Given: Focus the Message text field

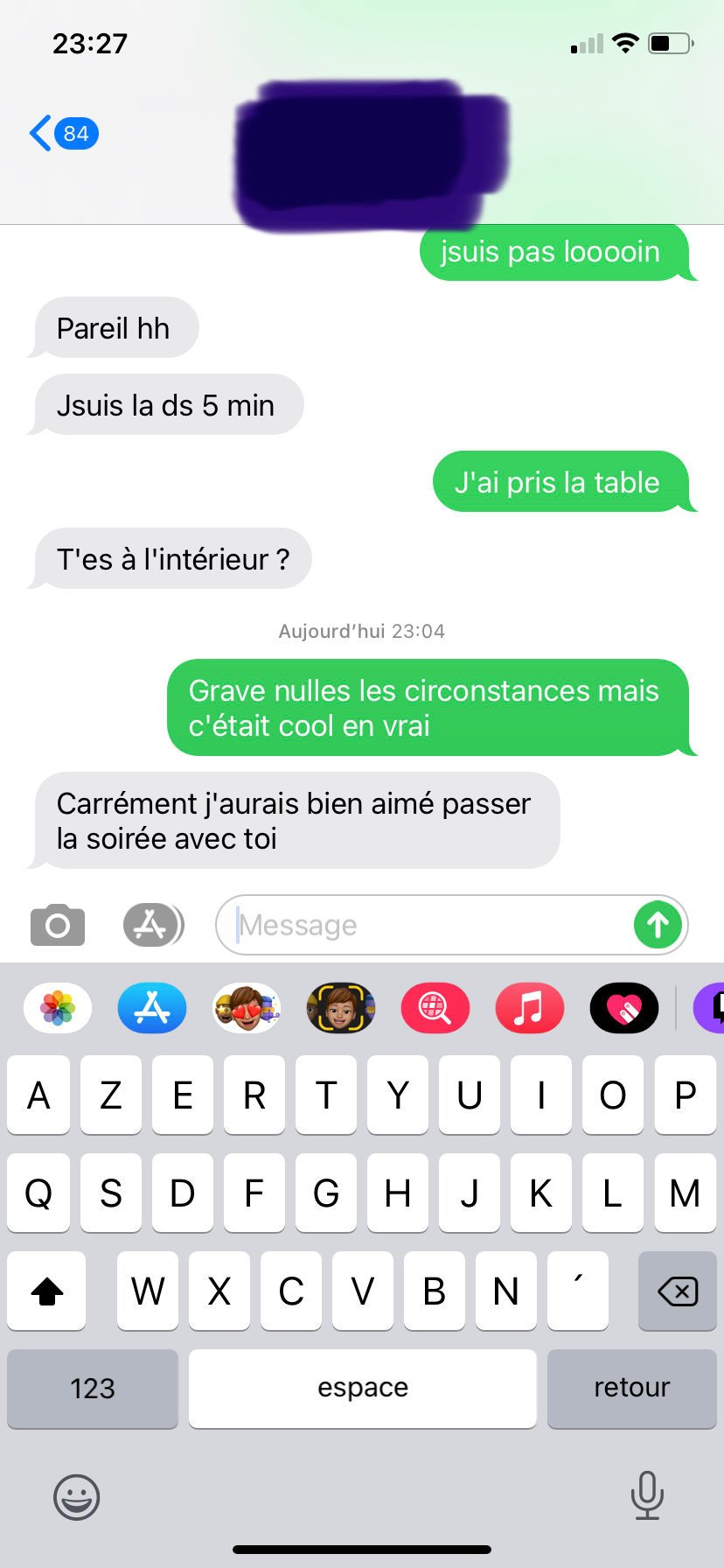Looking at the screenshot, I should pos(428,925).
